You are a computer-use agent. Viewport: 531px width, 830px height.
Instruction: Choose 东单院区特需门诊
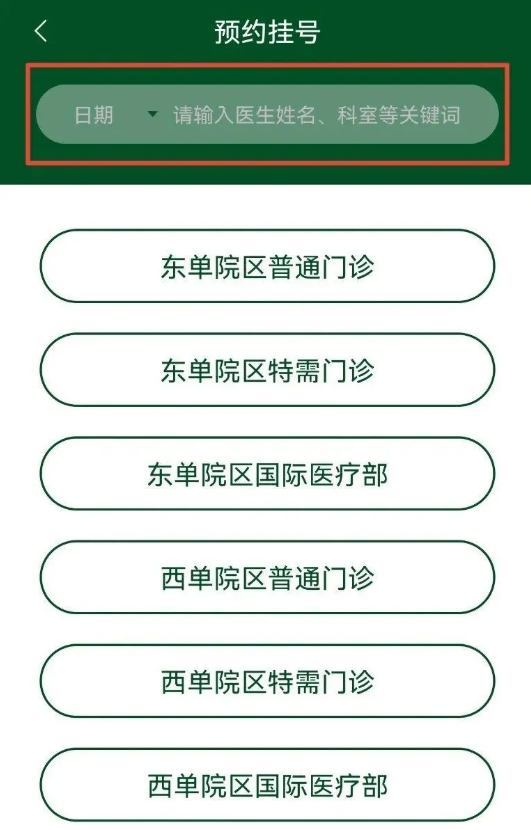pos(267,370)
